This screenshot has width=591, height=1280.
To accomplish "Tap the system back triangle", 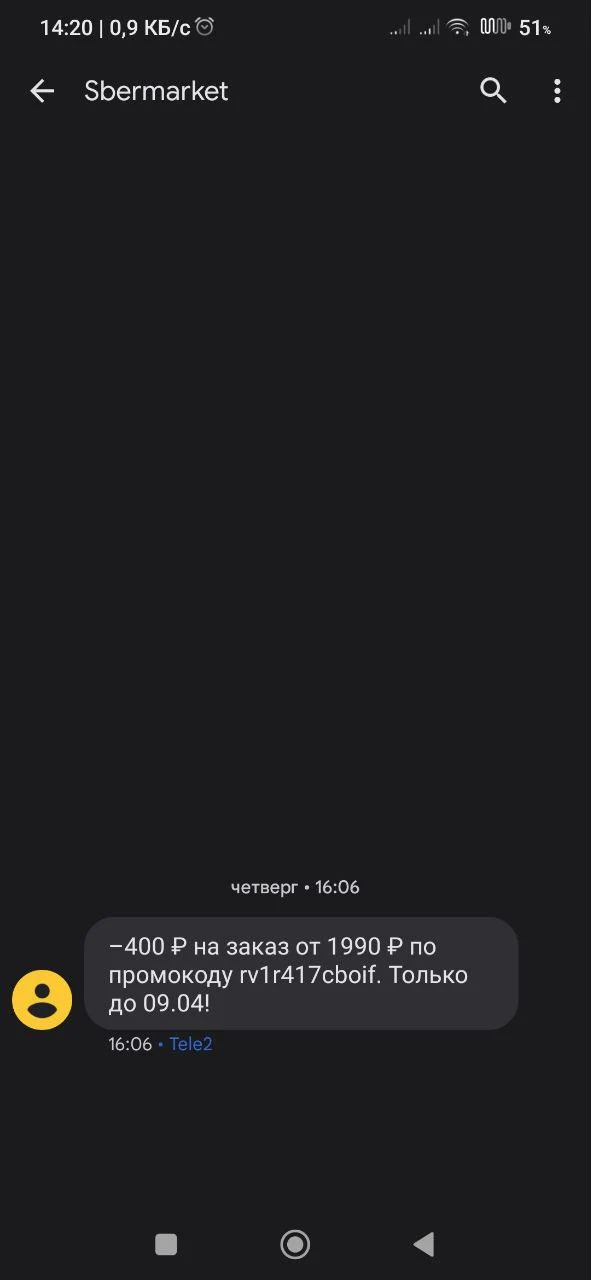I will [x=424, y=1244].
